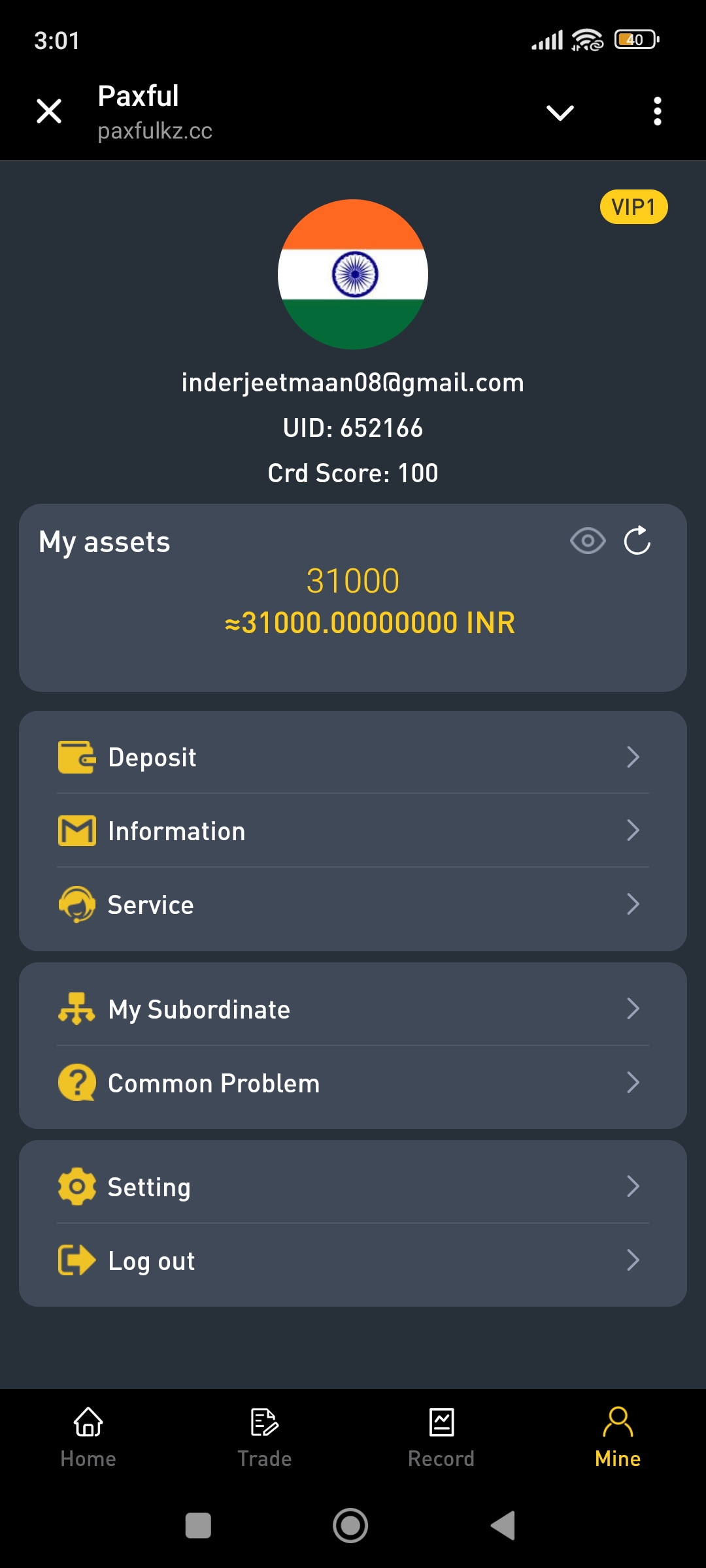Switch to the Record tab
Screen dimensions: 706x1568
pos(441,1437)
